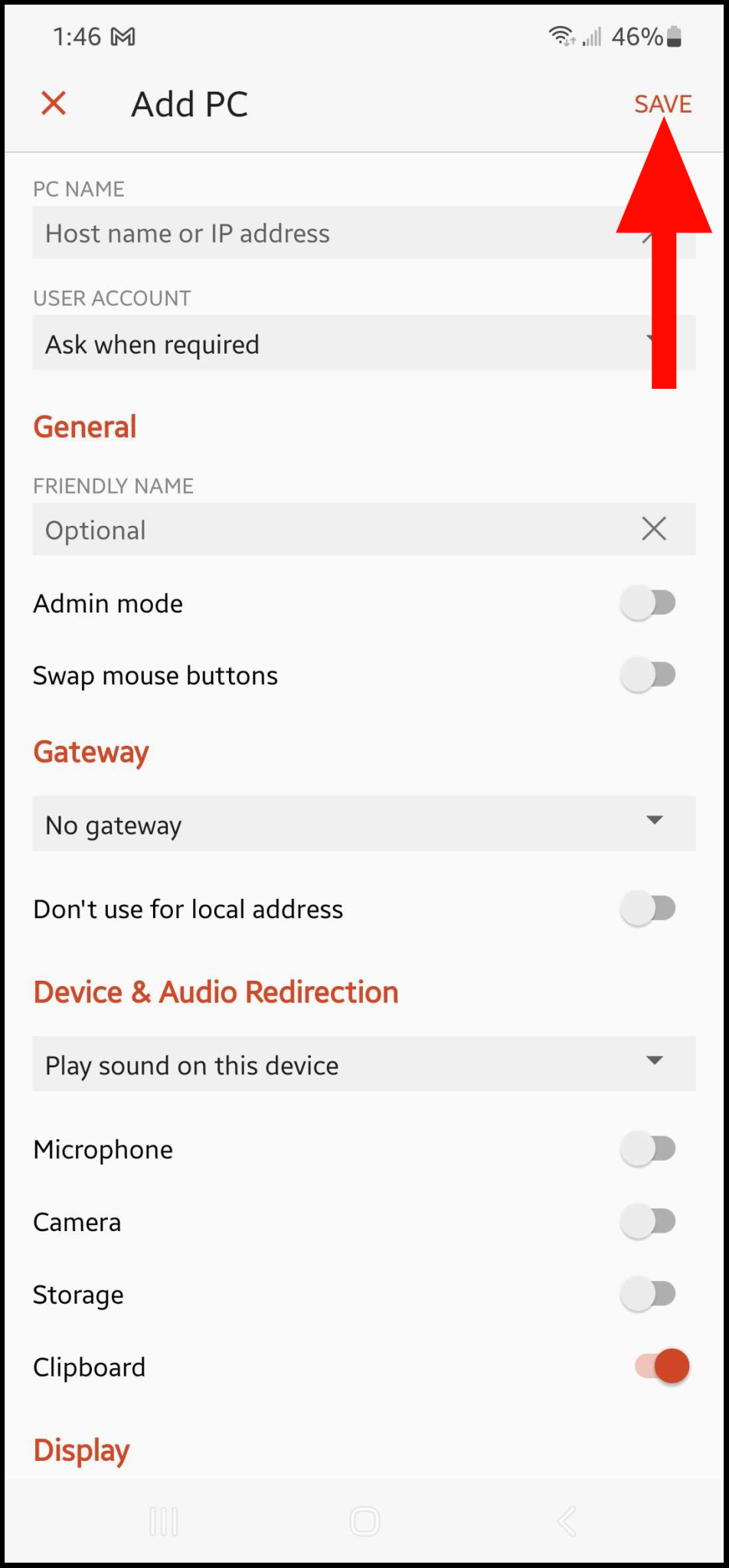Expand the No gateway dropdown
Image resolution: width=729 pixels, height=1568 pixels.
[x=364, y=824]
